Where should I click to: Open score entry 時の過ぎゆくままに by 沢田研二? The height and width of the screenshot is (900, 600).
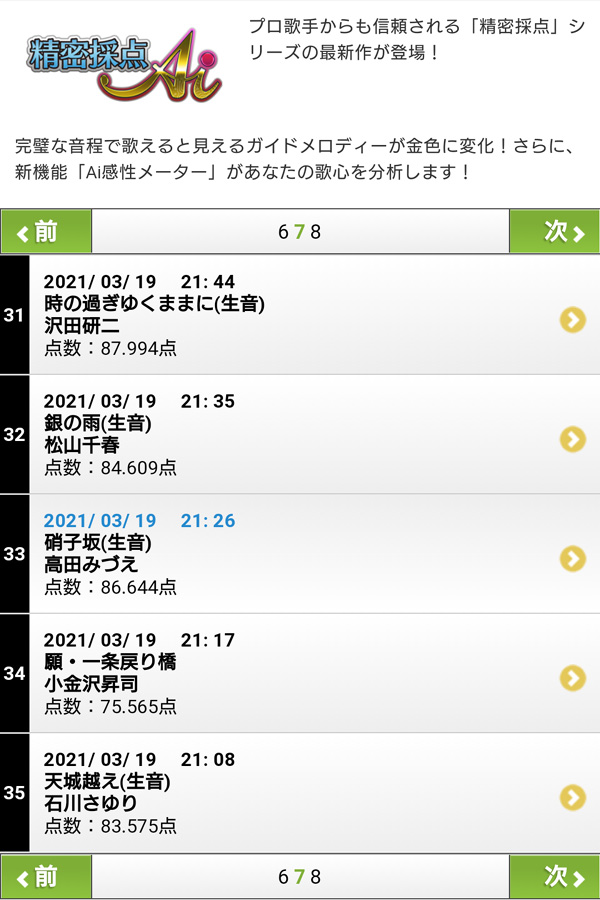coord(300,316)
